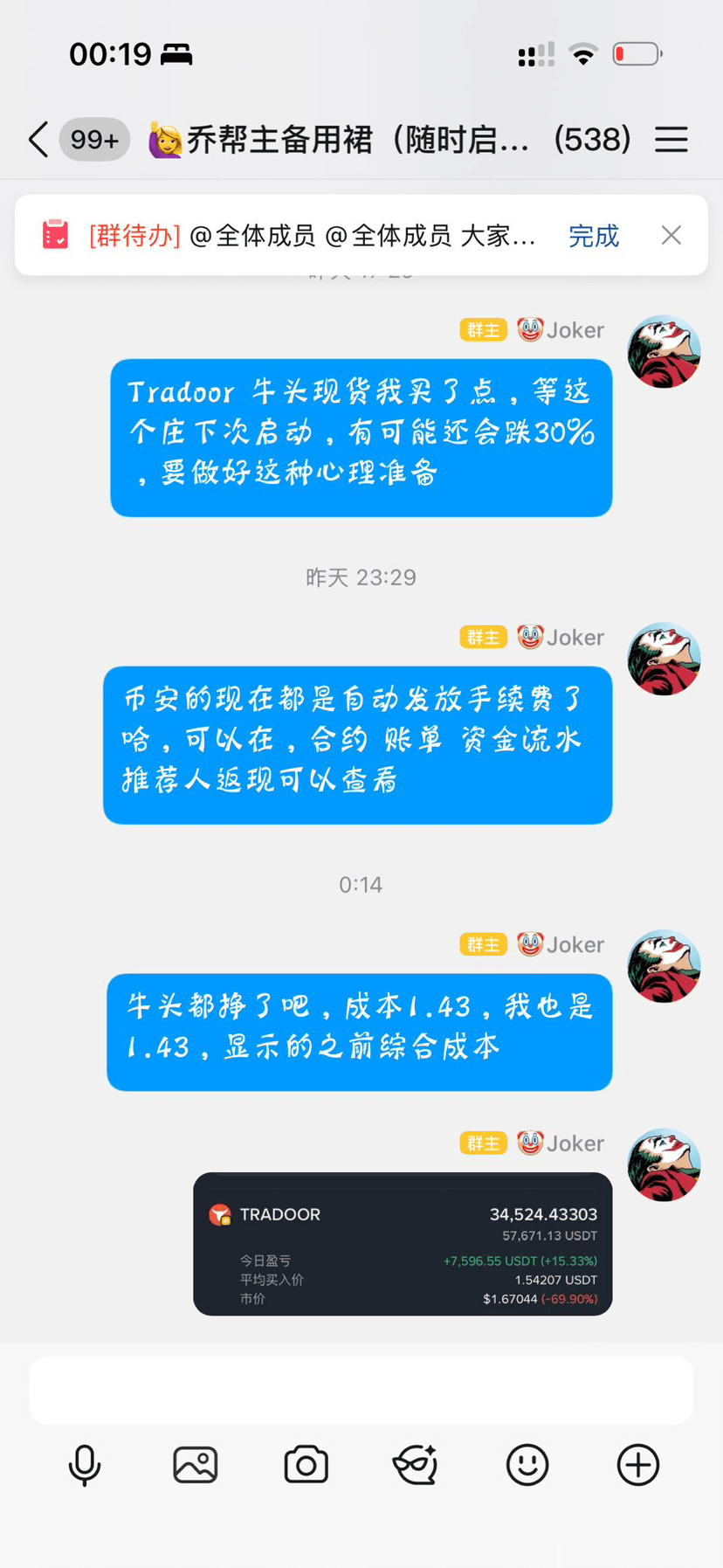Image resolution: width=723 pixels, height=1568 pixels.
Task: Open the group settings menu
Action: coord(671,140)
